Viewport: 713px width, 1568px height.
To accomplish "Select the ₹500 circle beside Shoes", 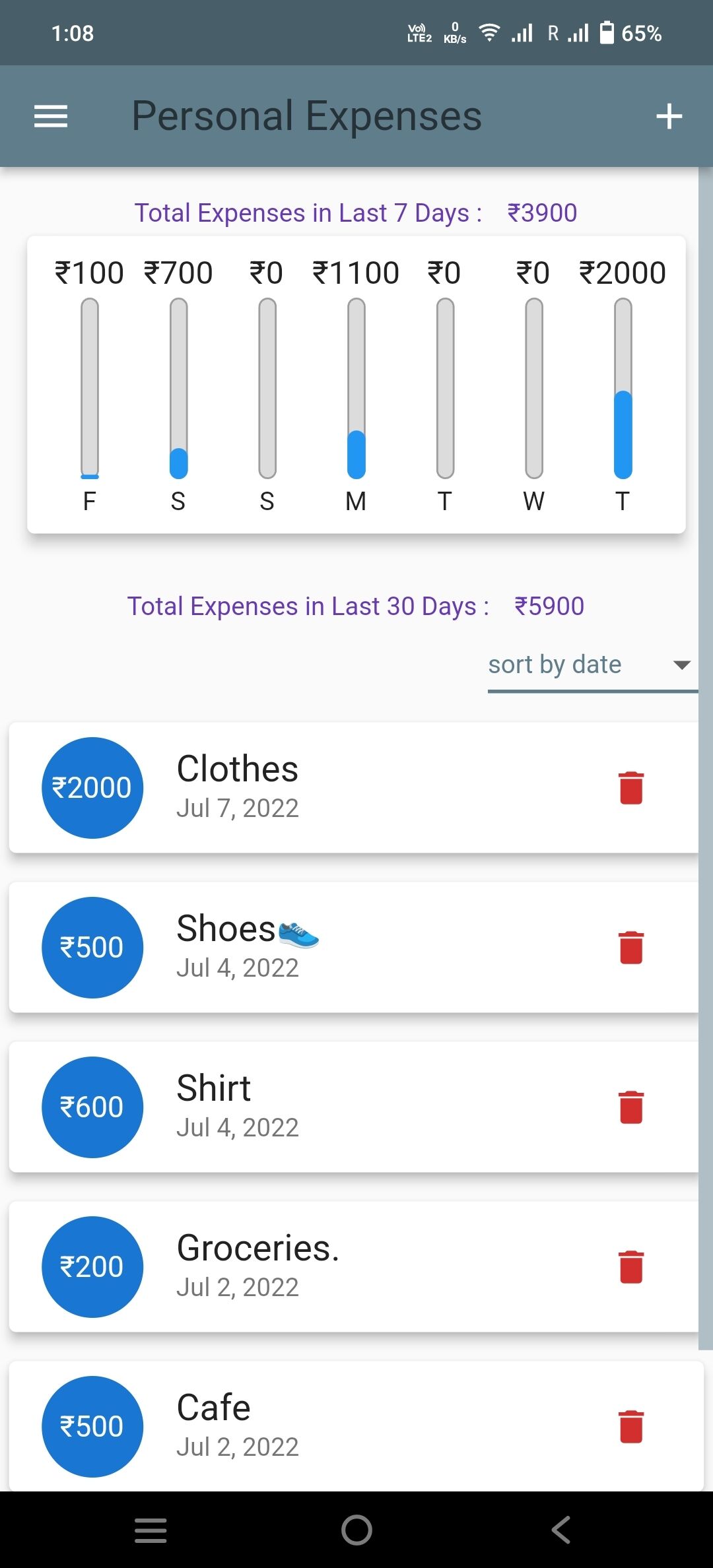I will tap(91, 946).
